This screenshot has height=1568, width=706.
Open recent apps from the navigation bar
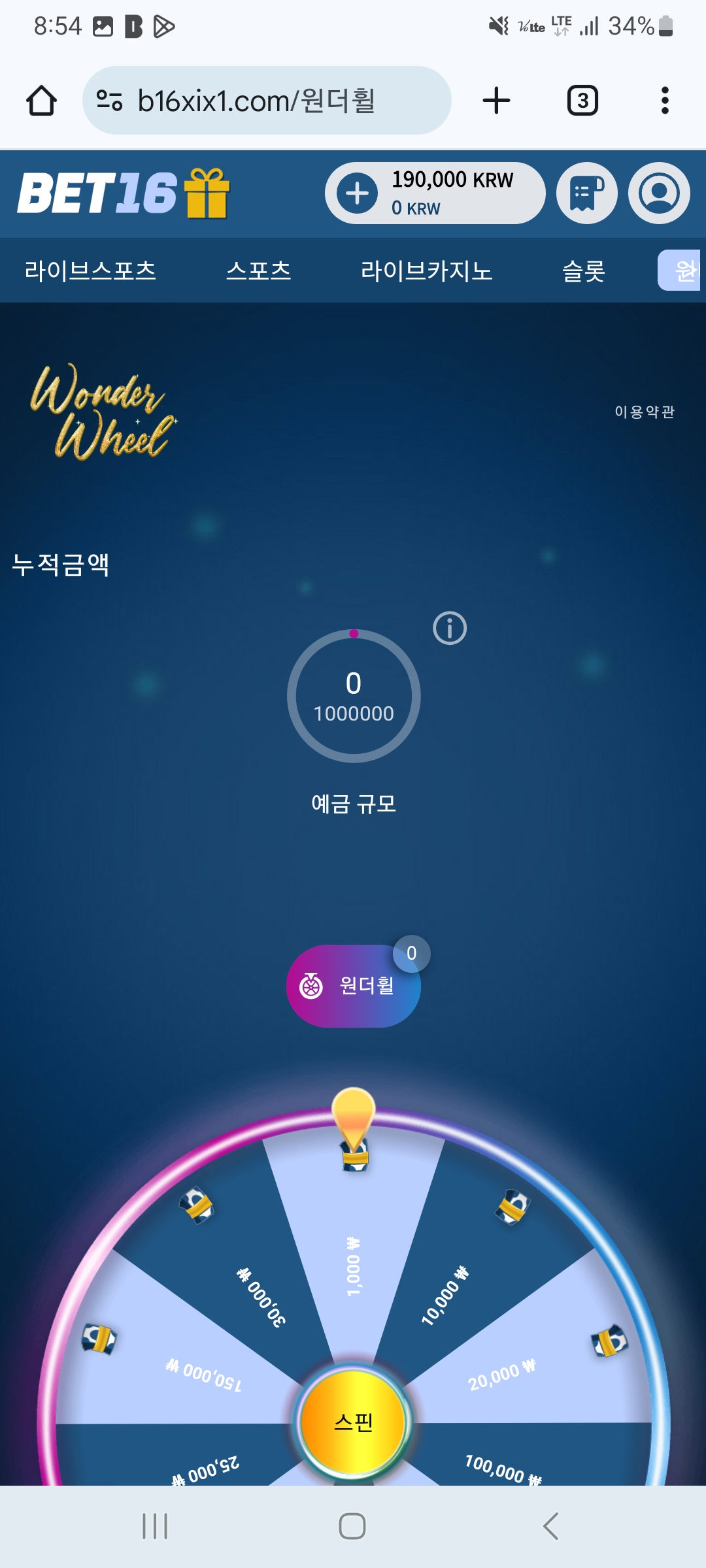pyautogui.click(x=155, y=1526)
